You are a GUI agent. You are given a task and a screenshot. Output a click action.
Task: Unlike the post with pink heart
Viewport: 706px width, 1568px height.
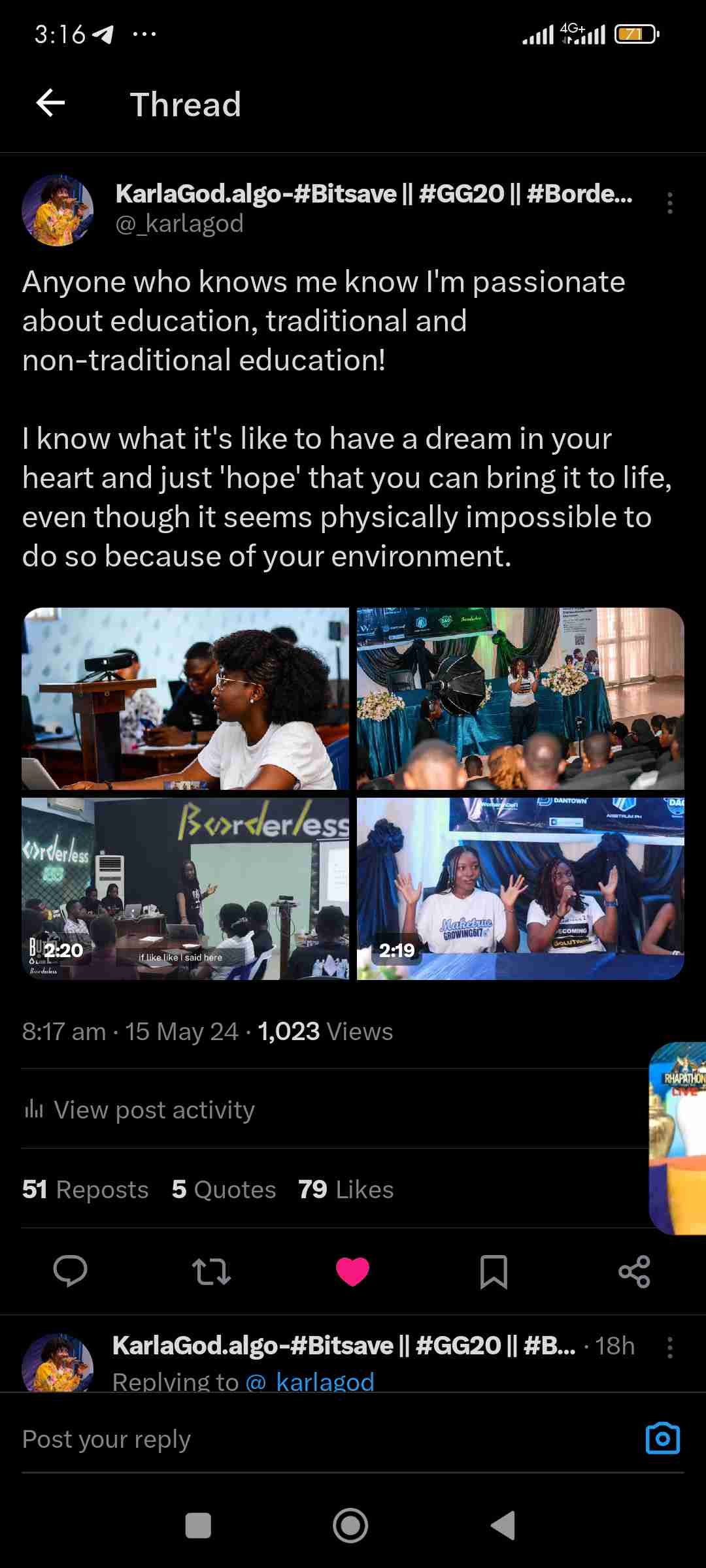353,1271
